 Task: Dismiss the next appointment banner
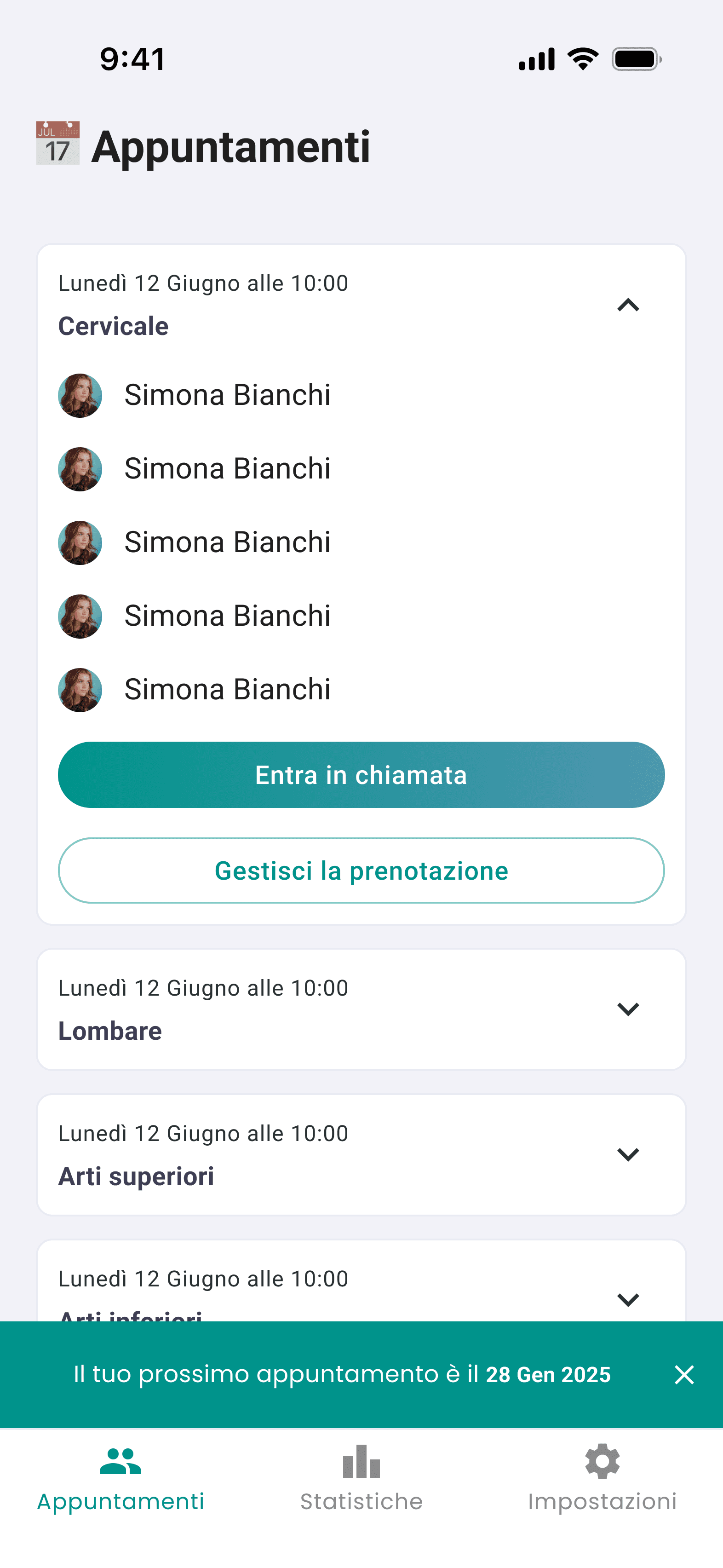(x=684, y=1374)
